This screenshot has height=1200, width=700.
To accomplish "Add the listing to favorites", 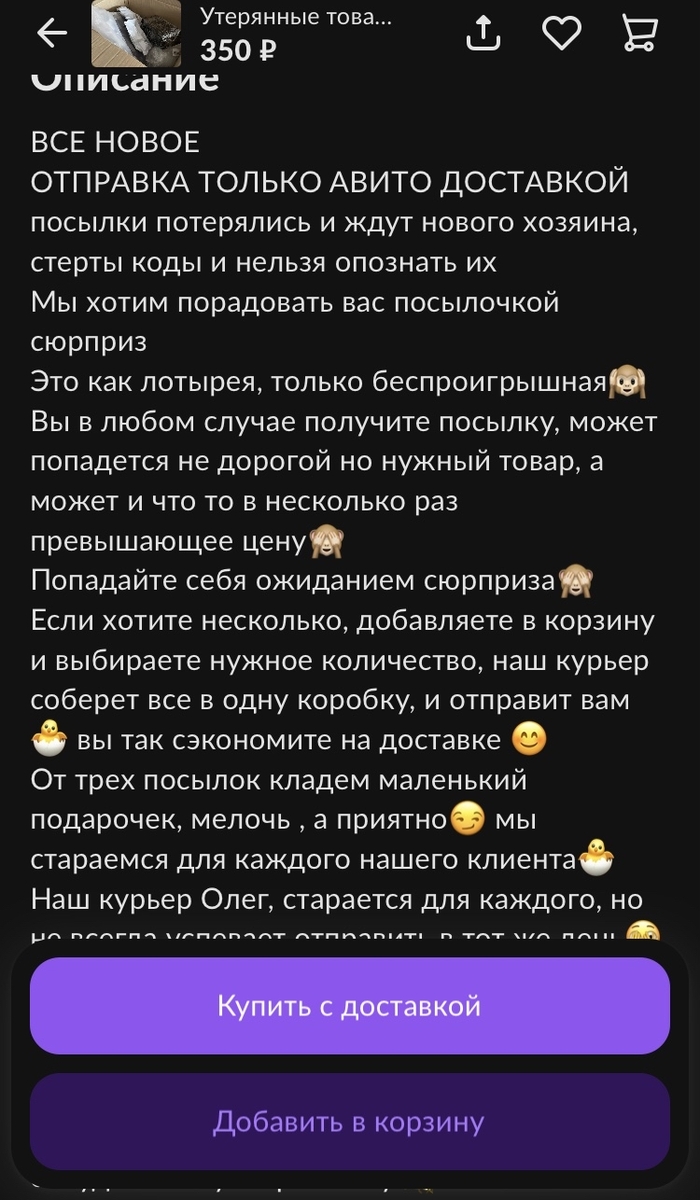I will [x=562, y=33].
